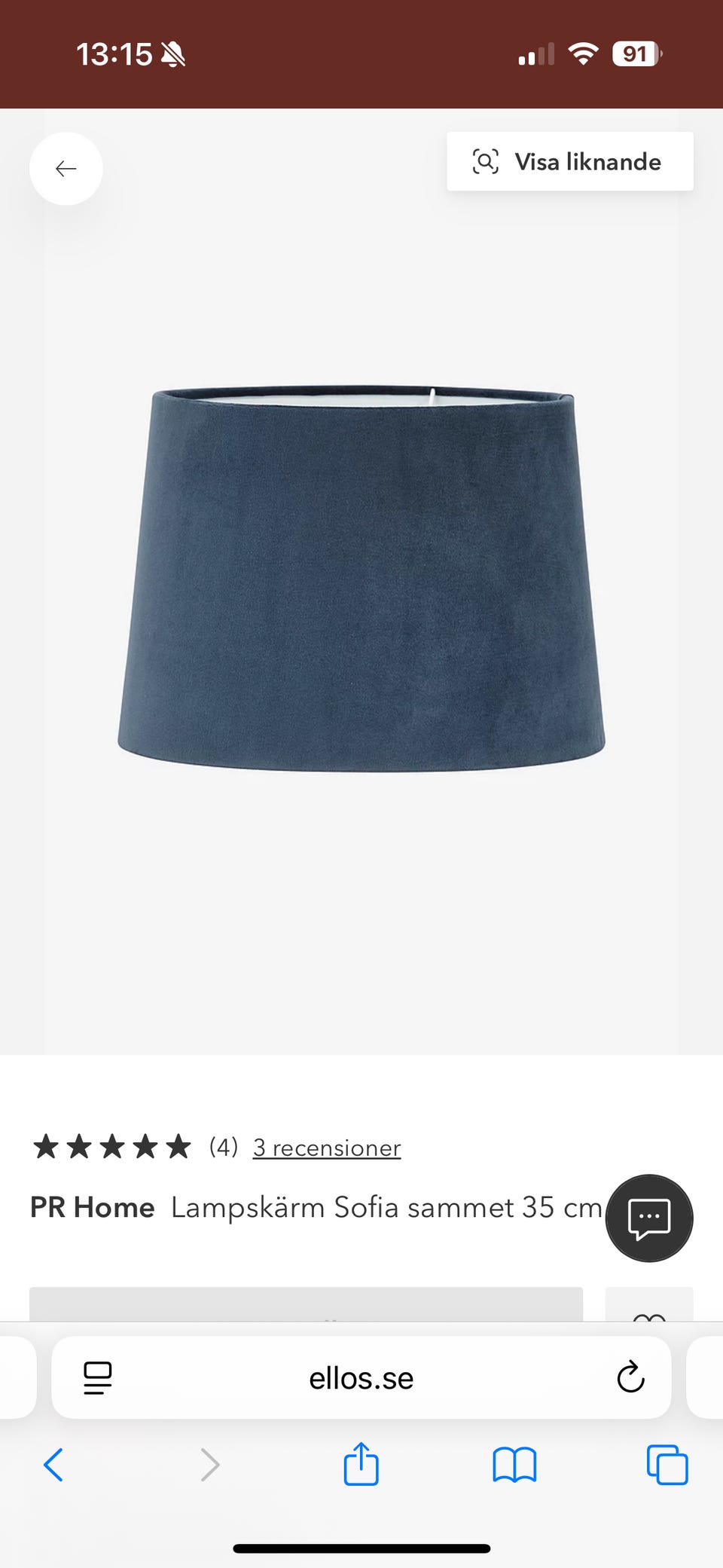This screenshot has width=723, height=1568.
Task: Open the 3 recensioner reviews link
Action: click(x=326, y=1148)
